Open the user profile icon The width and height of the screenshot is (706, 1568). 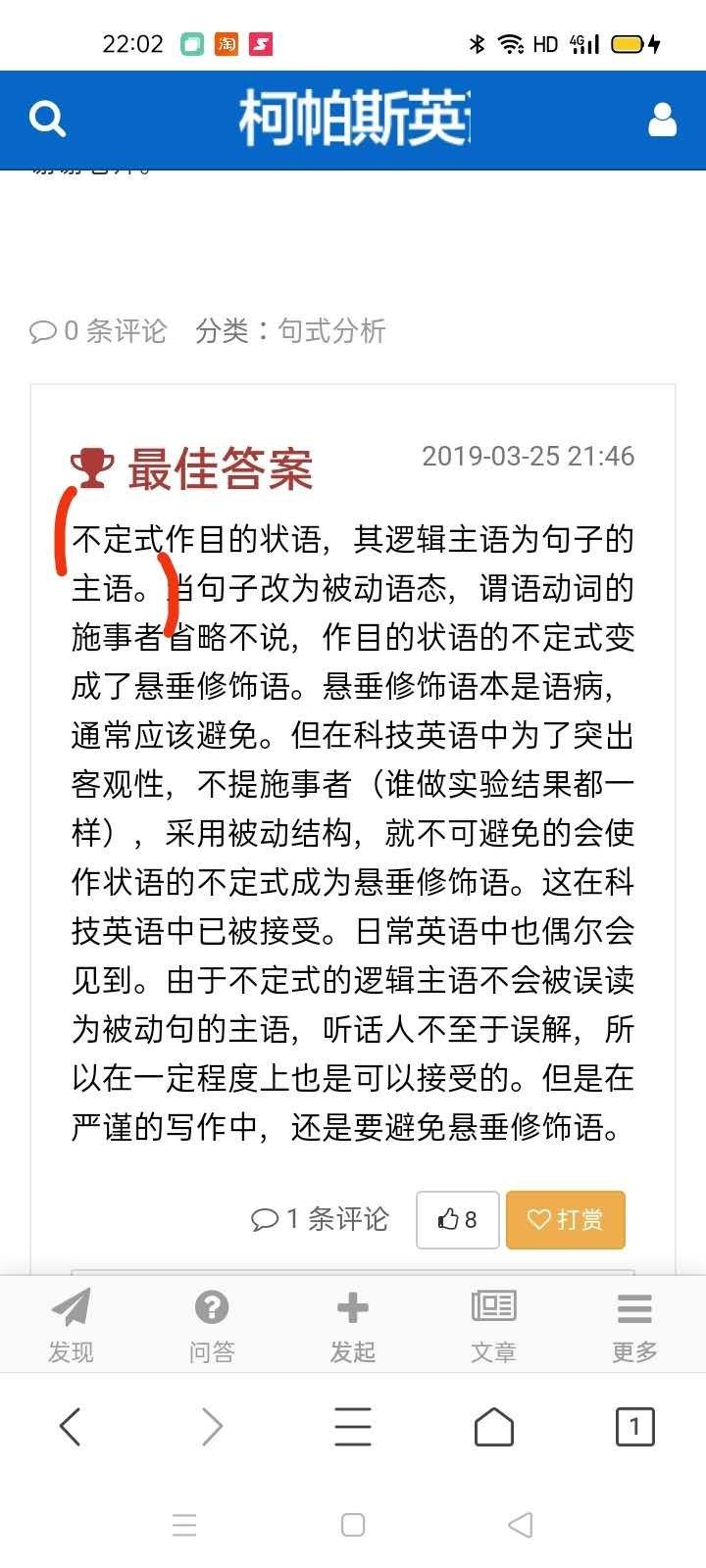click(663, 120)
